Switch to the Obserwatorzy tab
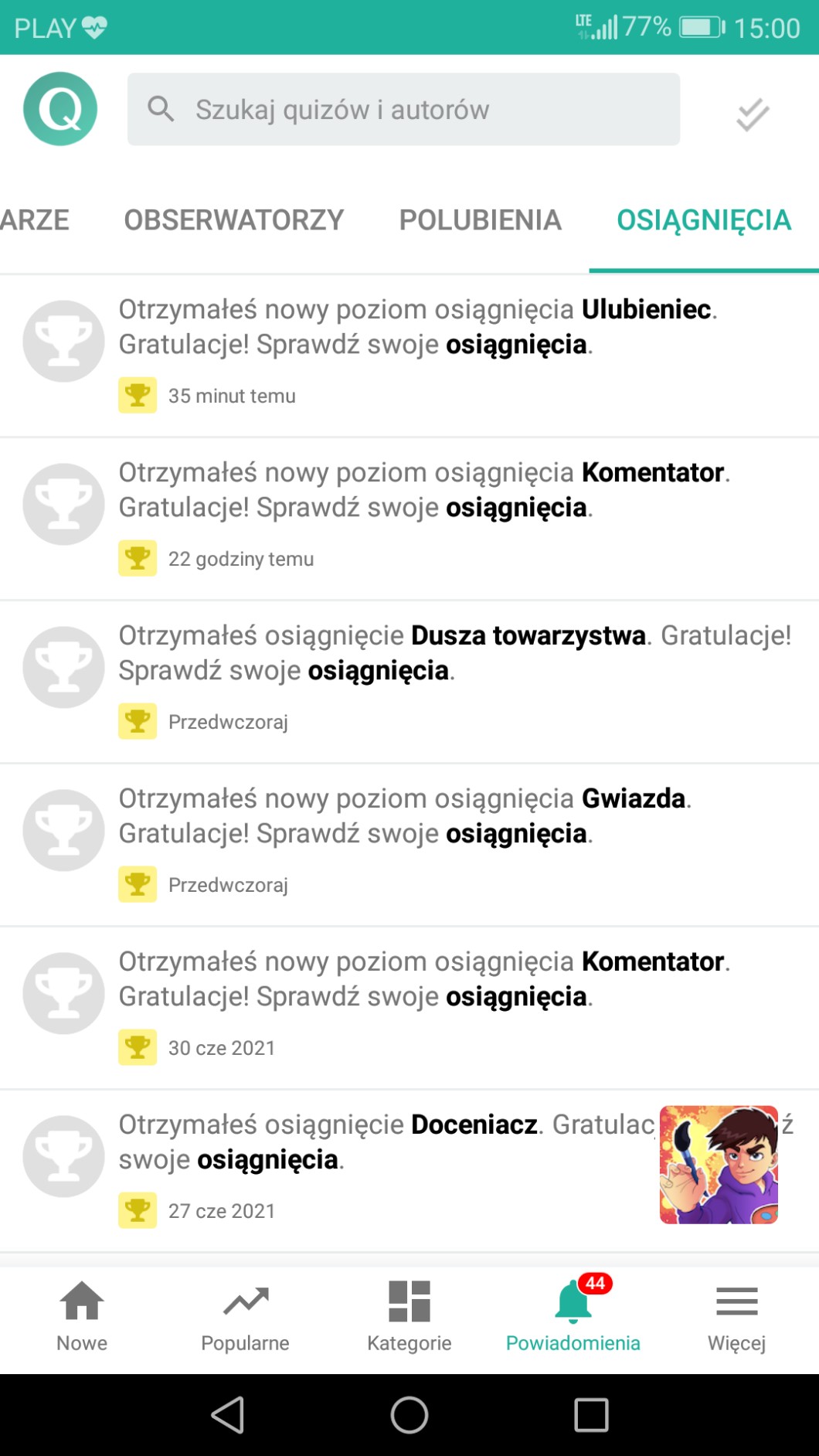Screen dimensions: 819x1456 (233, 220)
